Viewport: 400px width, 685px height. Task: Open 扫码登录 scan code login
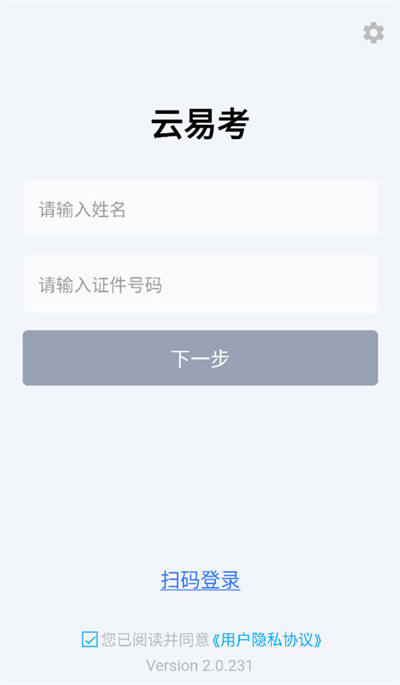[200, 580]
